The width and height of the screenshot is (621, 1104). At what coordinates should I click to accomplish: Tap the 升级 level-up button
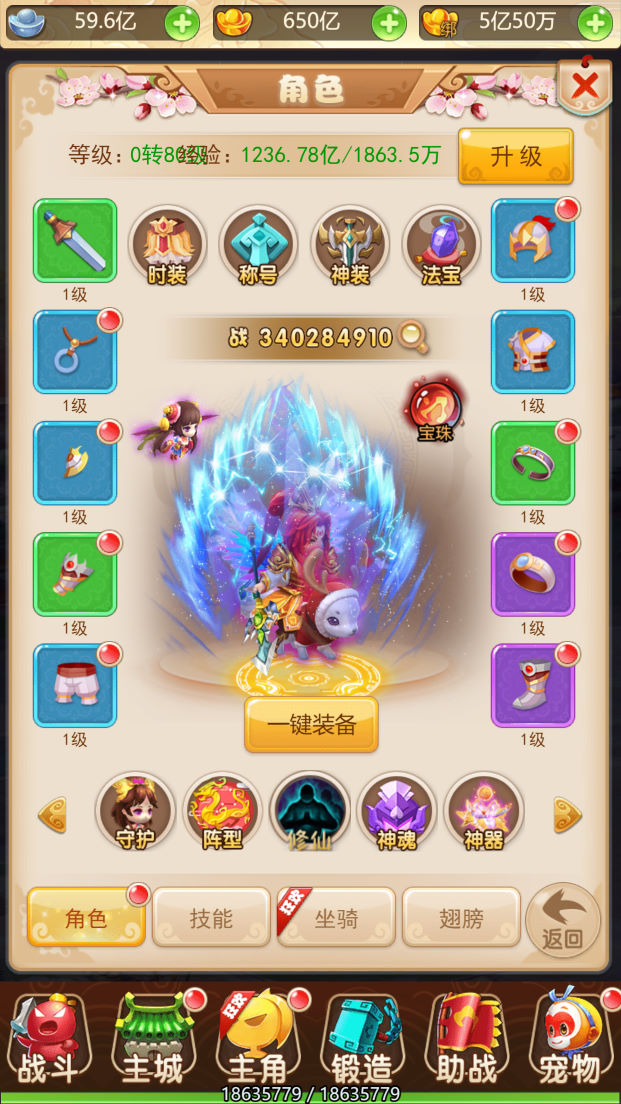(x=515, y=156)
